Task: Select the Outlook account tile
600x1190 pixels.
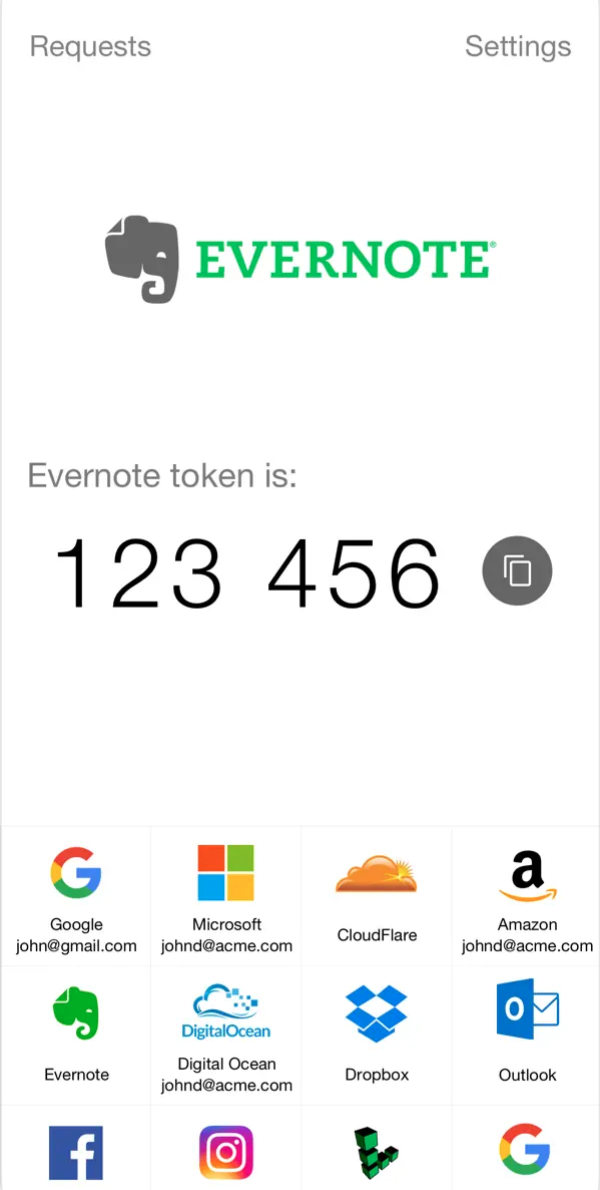Action: [x=526, y=1035]
